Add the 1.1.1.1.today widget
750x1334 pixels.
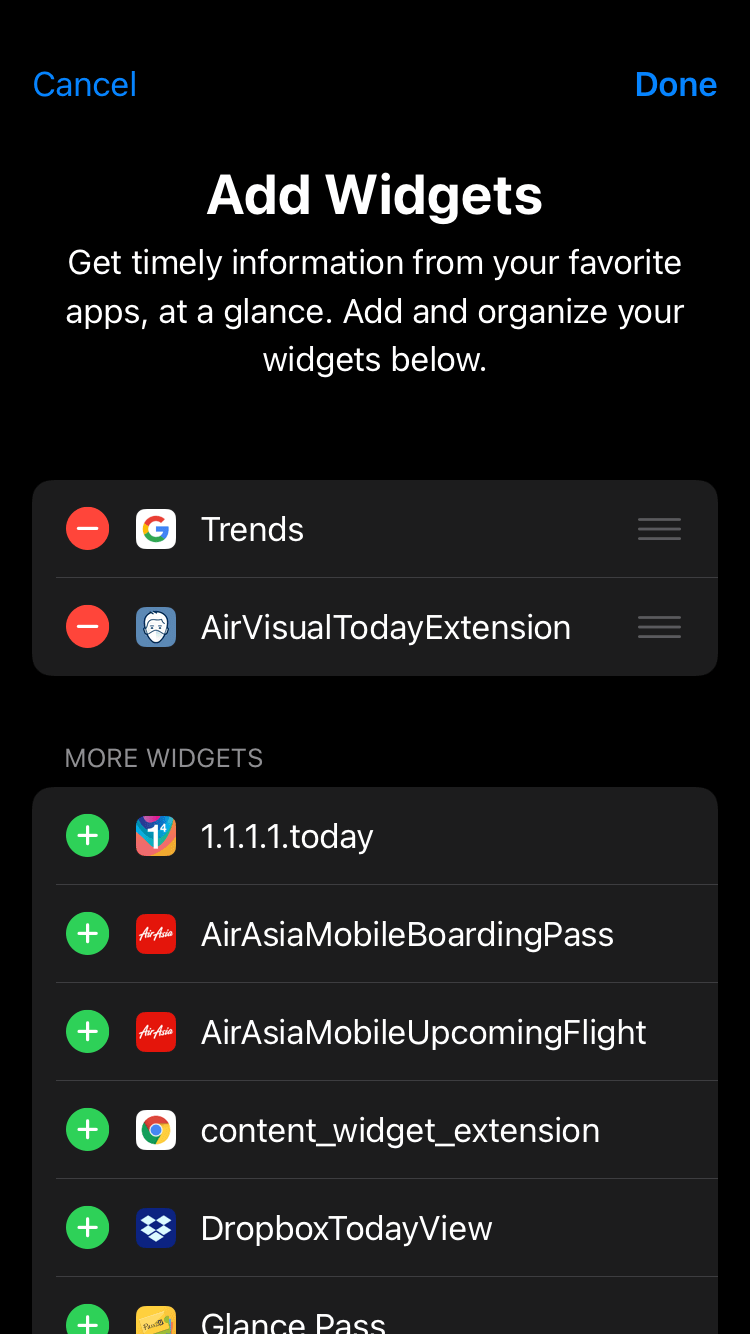tap(88, 836)
